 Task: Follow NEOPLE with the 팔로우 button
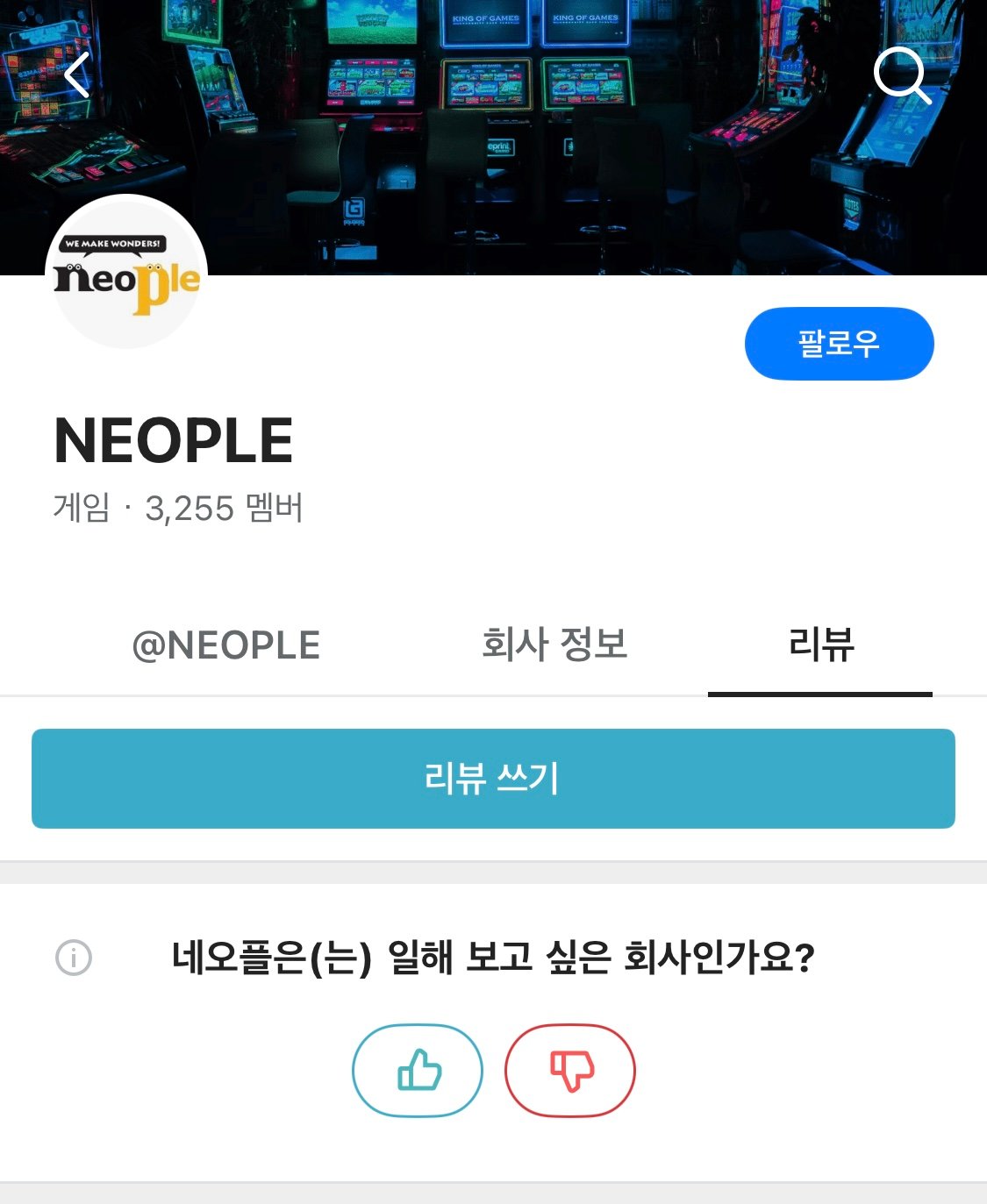tap(839, 344)
